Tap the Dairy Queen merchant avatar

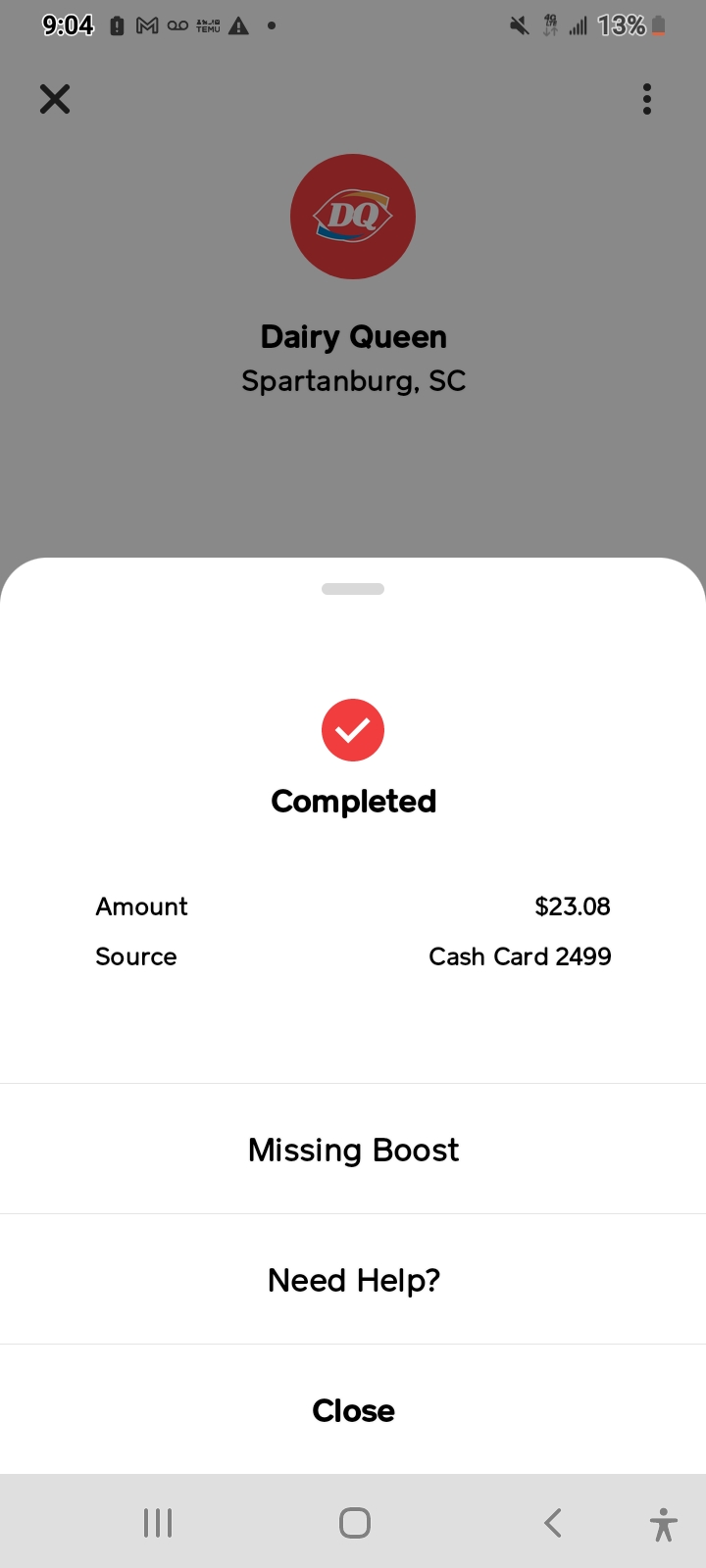pyautogui.click(x=353, y=217)
